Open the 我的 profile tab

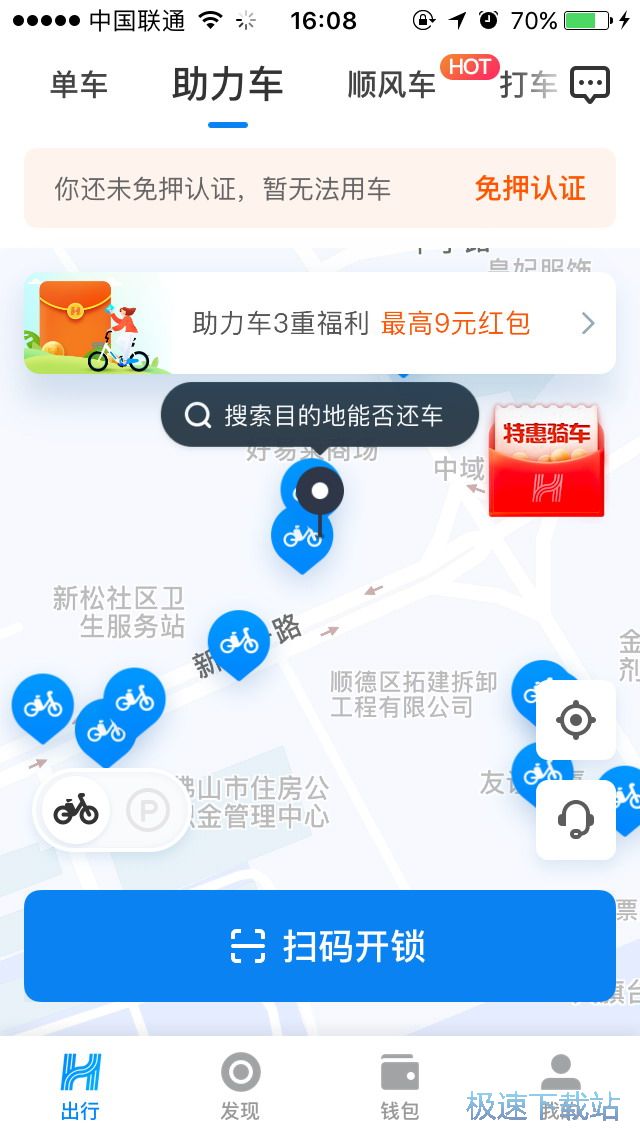[x=560, y=1086]
